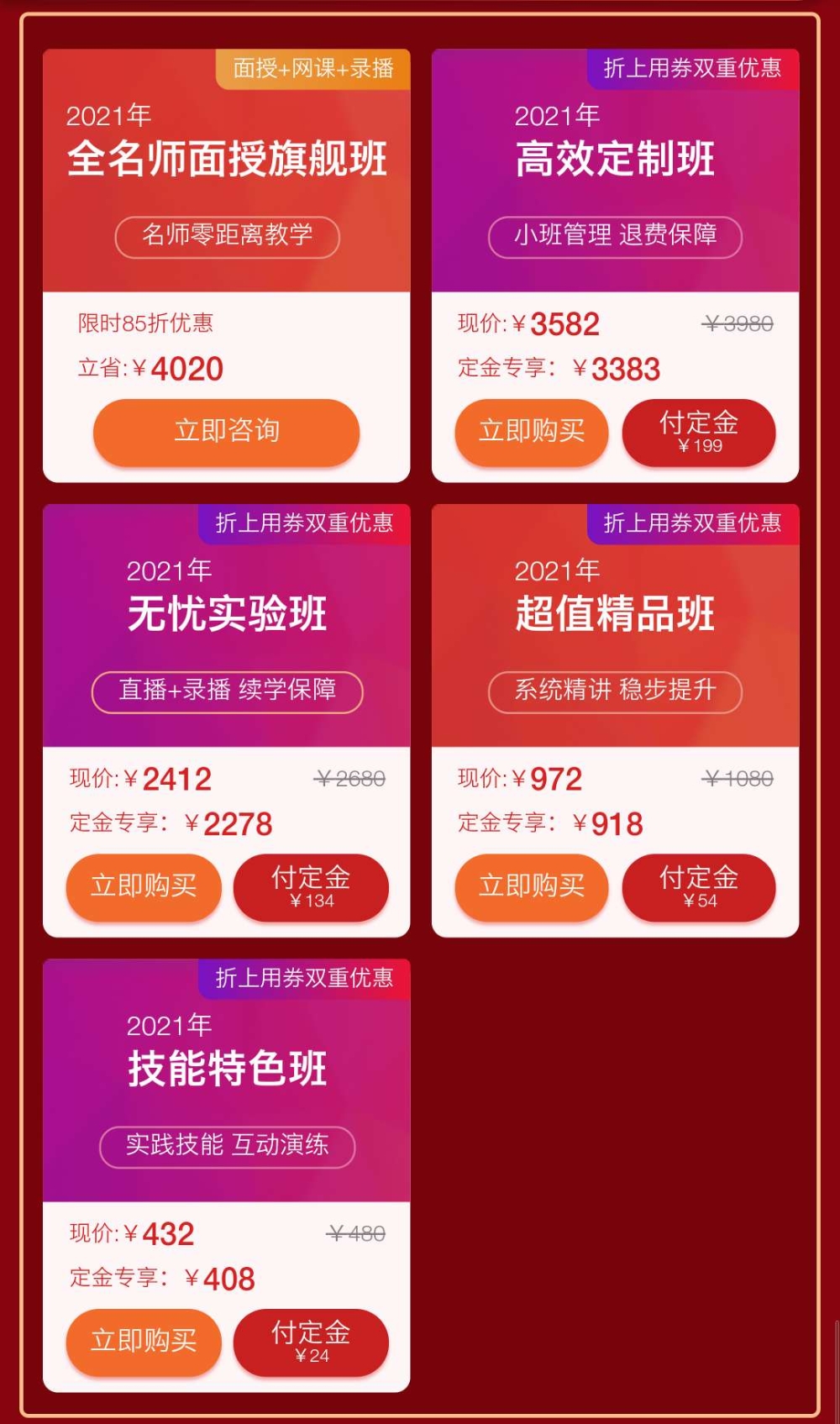点击超值精品班的立即购买按钮
Image resolution: width=840 pixels, height=1424 pixels.
[x=531, y=887]
